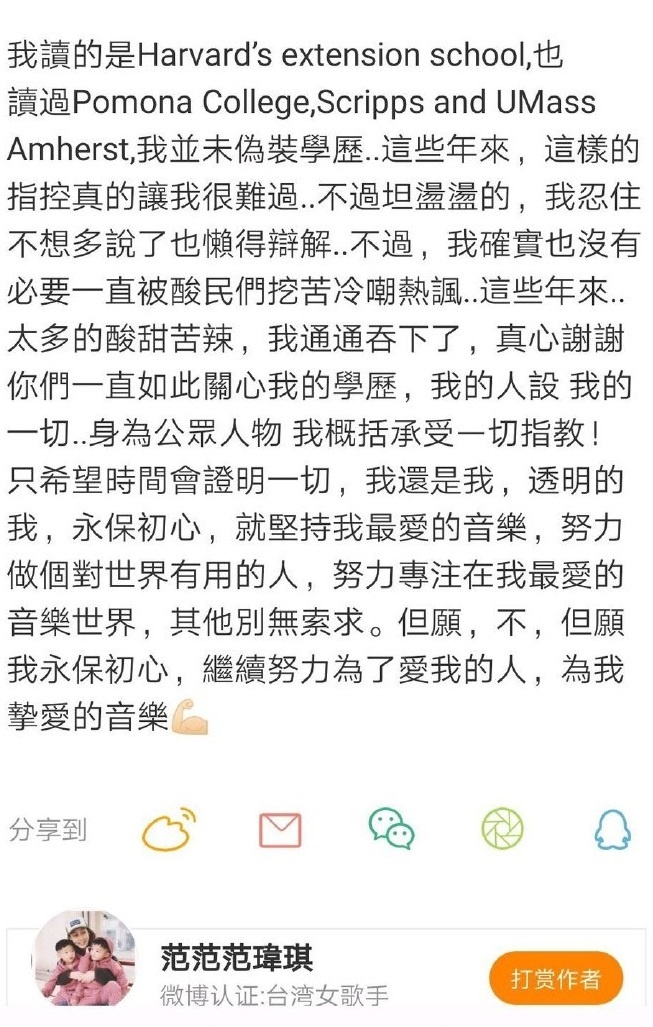Viewport: 653px width, 1027px height.
Task: Tap the 打赏作者 button
Action: tap(556, 977)
